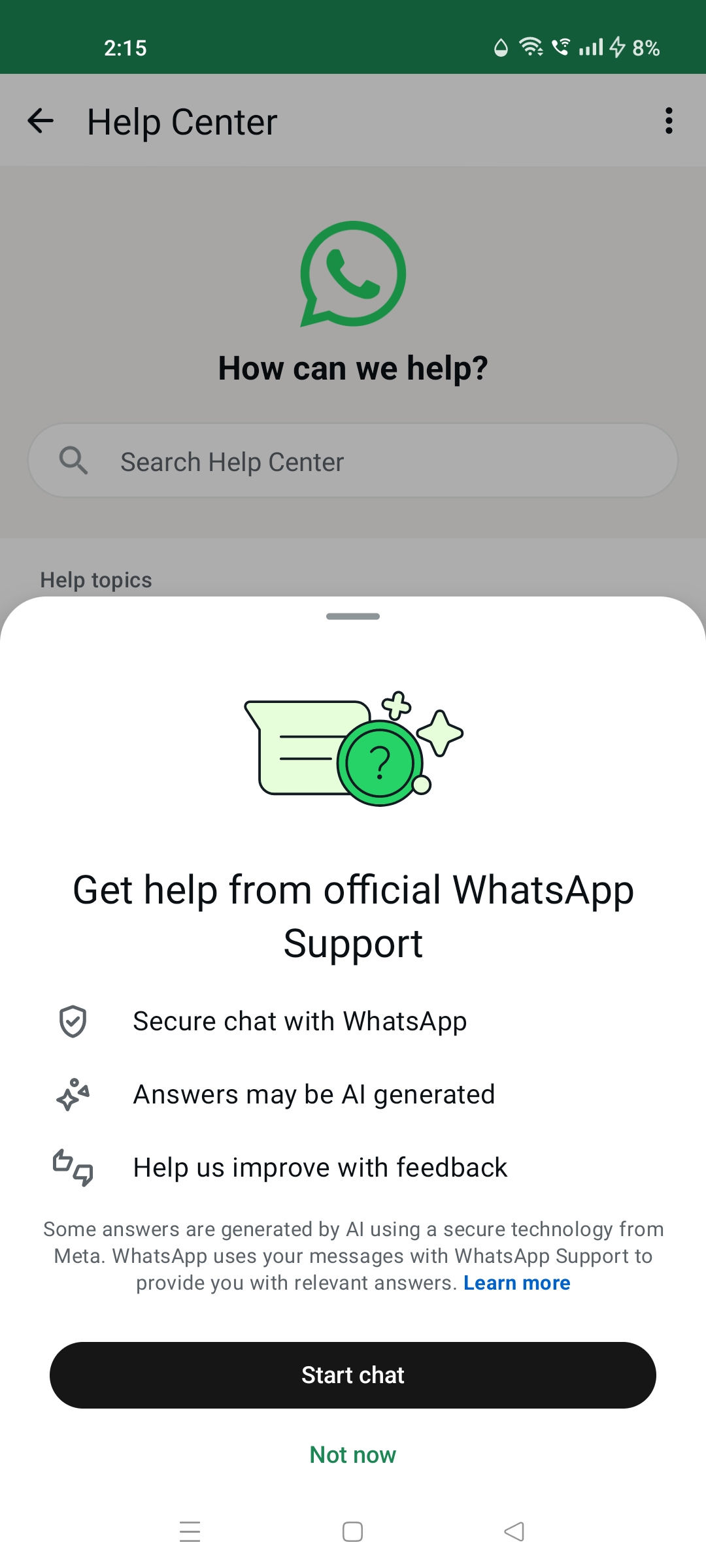Tap the AI sparkles icon

(x=72, y=1094)
